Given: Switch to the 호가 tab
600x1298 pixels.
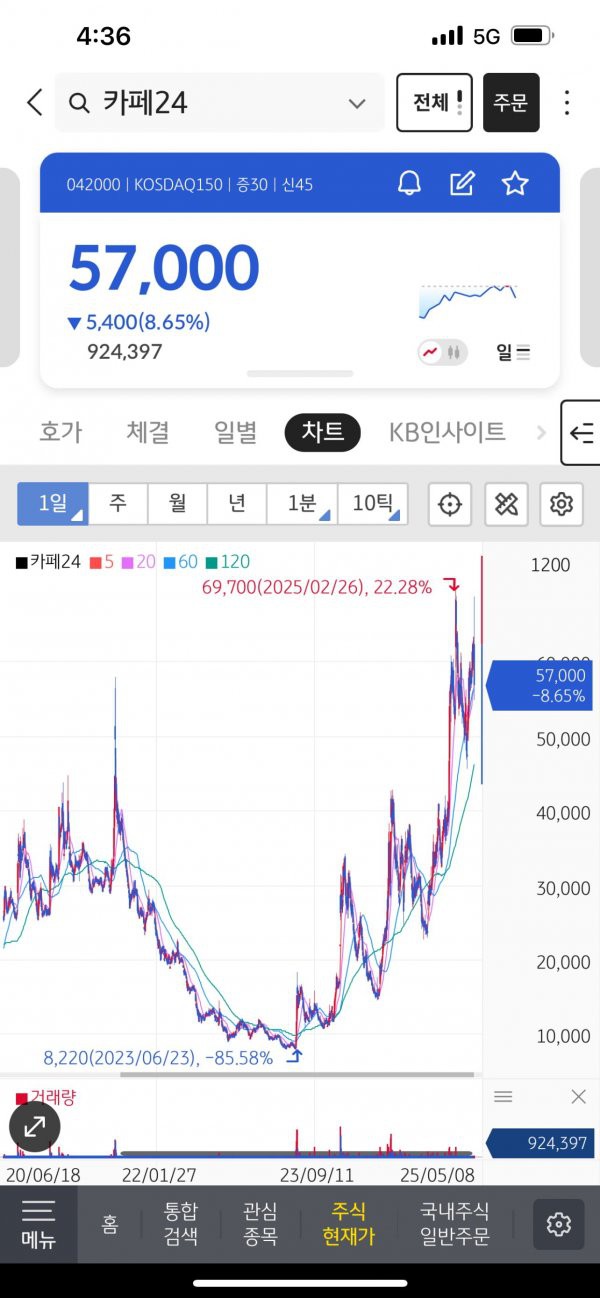Looking at the screenshot, I should (x=61, y=432).
